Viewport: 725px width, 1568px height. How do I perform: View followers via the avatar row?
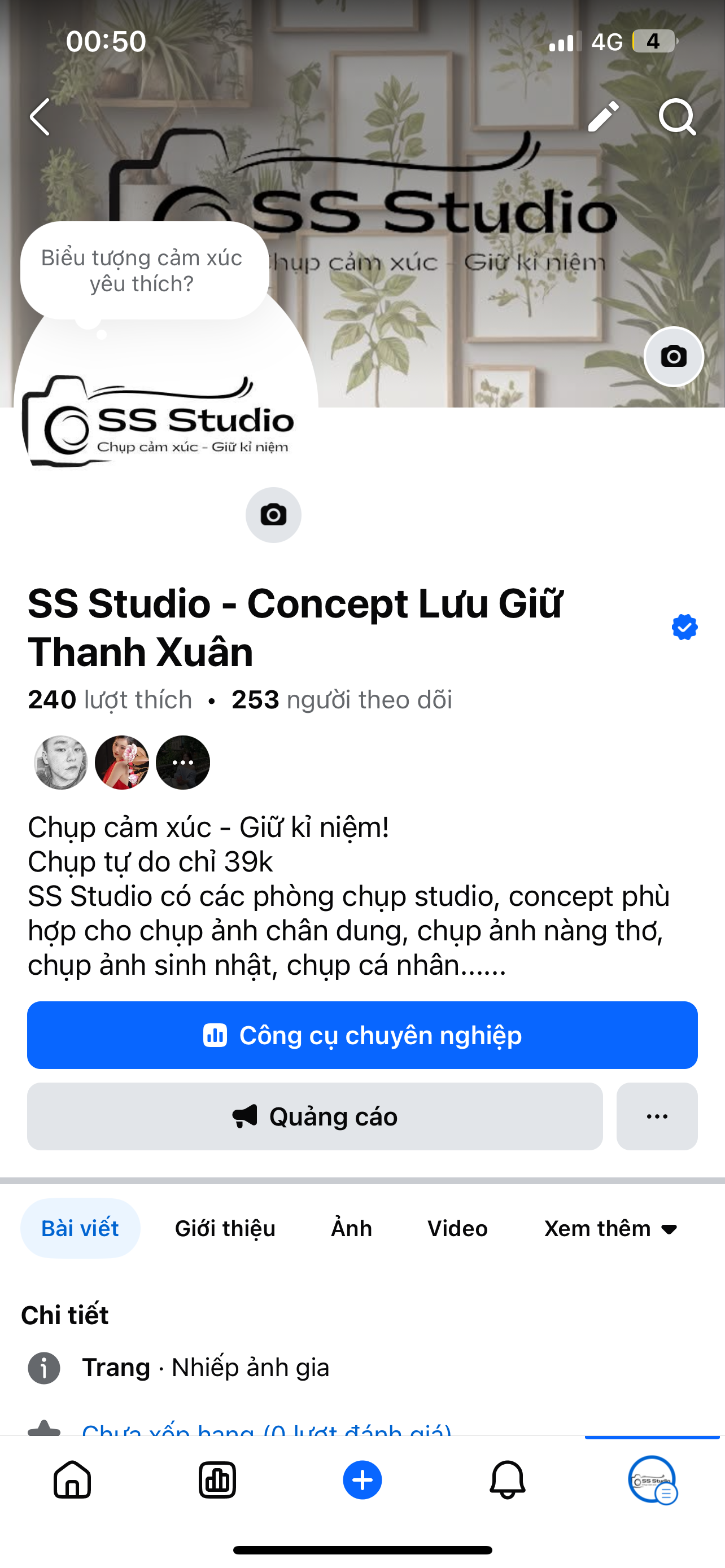[x=122, y=762]
